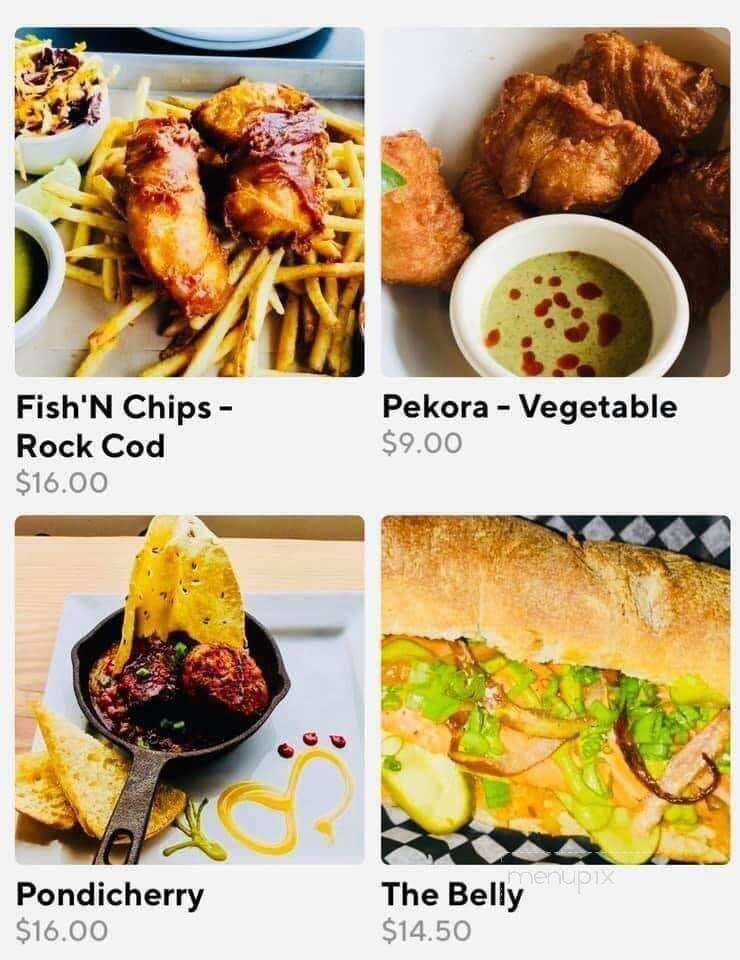Choose The Belly sandwich card
Screen dimensions: 740x960
555,690
